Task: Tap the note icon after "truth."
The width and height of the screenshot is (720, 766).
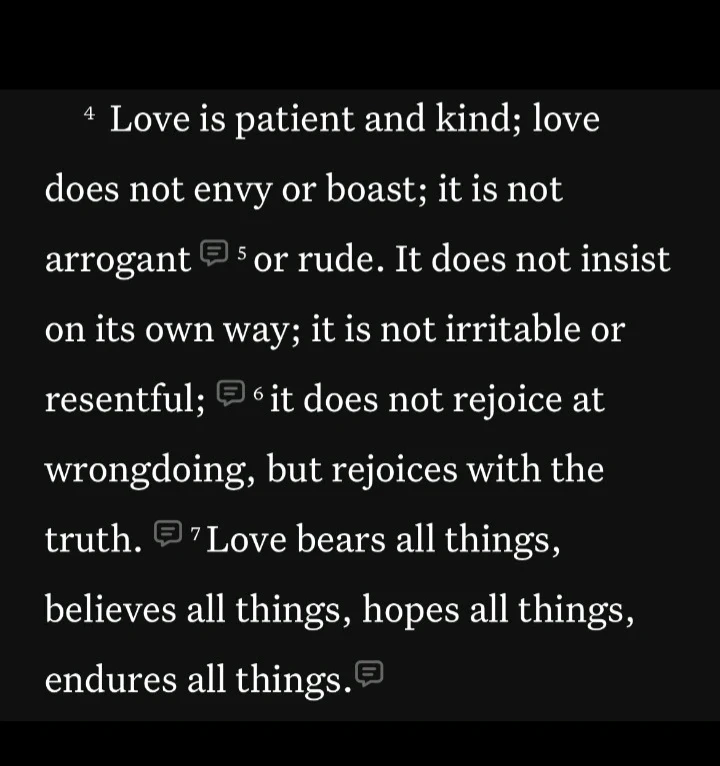Action: pos(168,534)
